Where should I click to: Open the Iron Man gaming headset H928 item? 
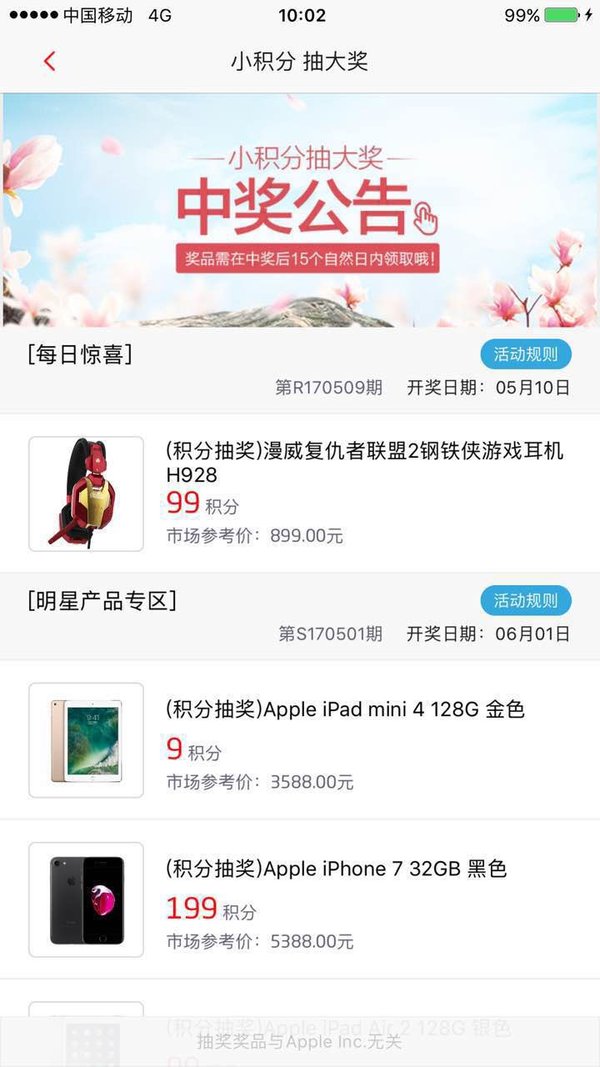coord(300,493)
